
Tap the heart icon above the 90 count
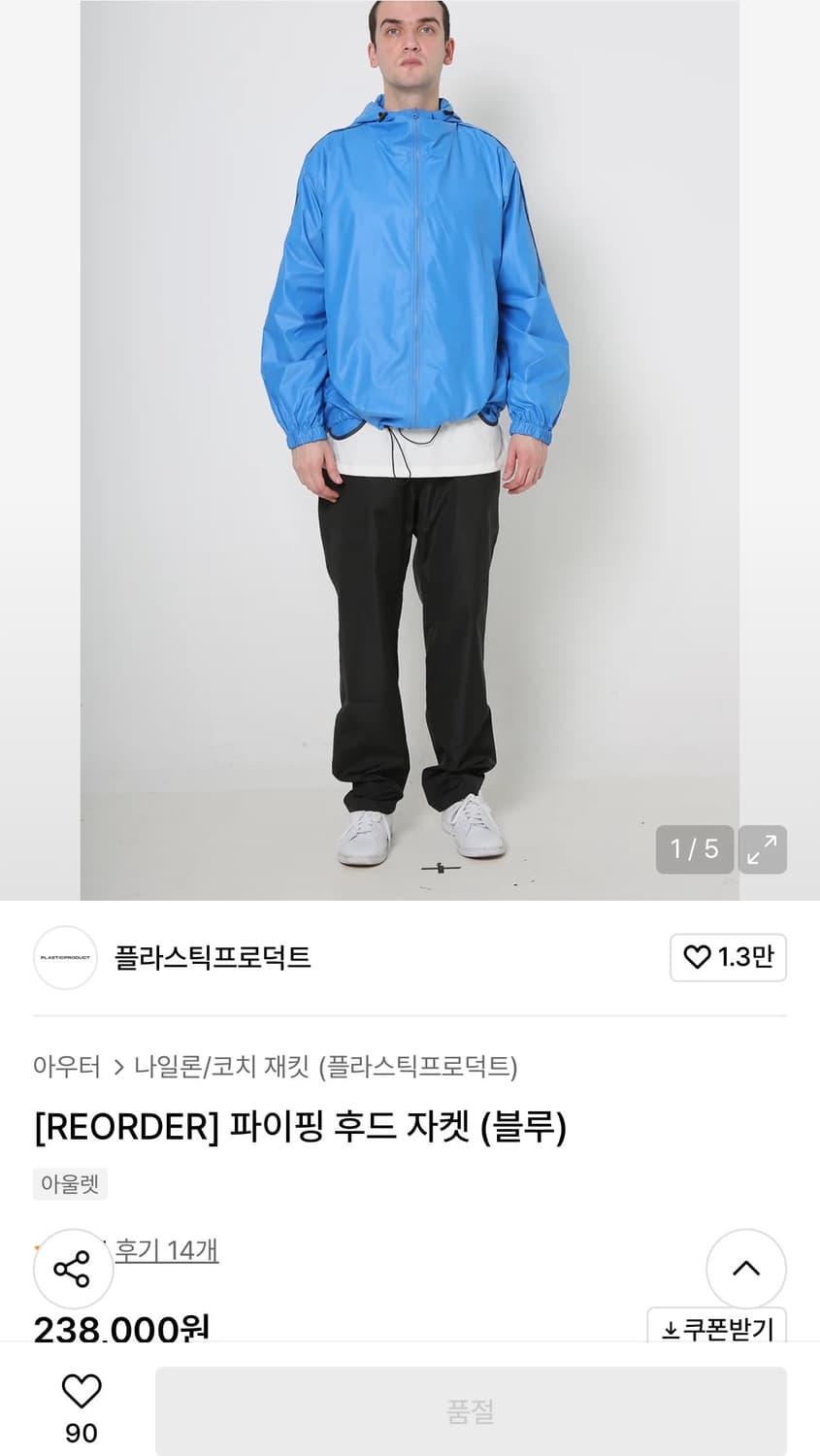coord(83,1392)
